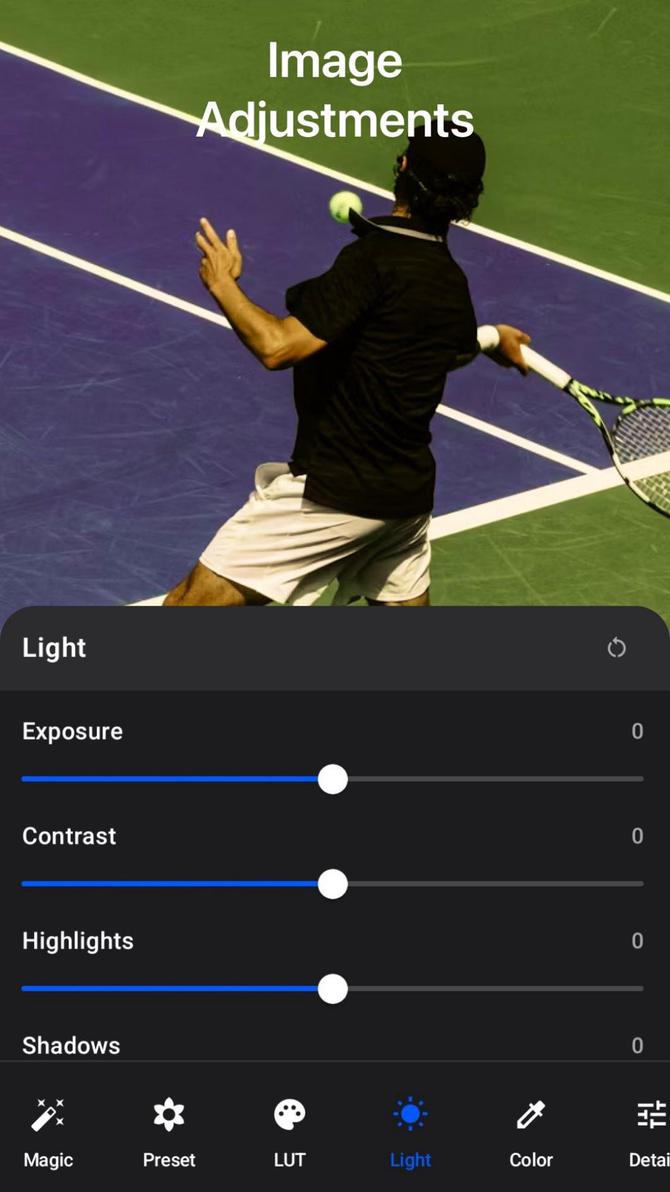Open the Detail tab
670x1192 pixels.
(x=649, y=1132)
